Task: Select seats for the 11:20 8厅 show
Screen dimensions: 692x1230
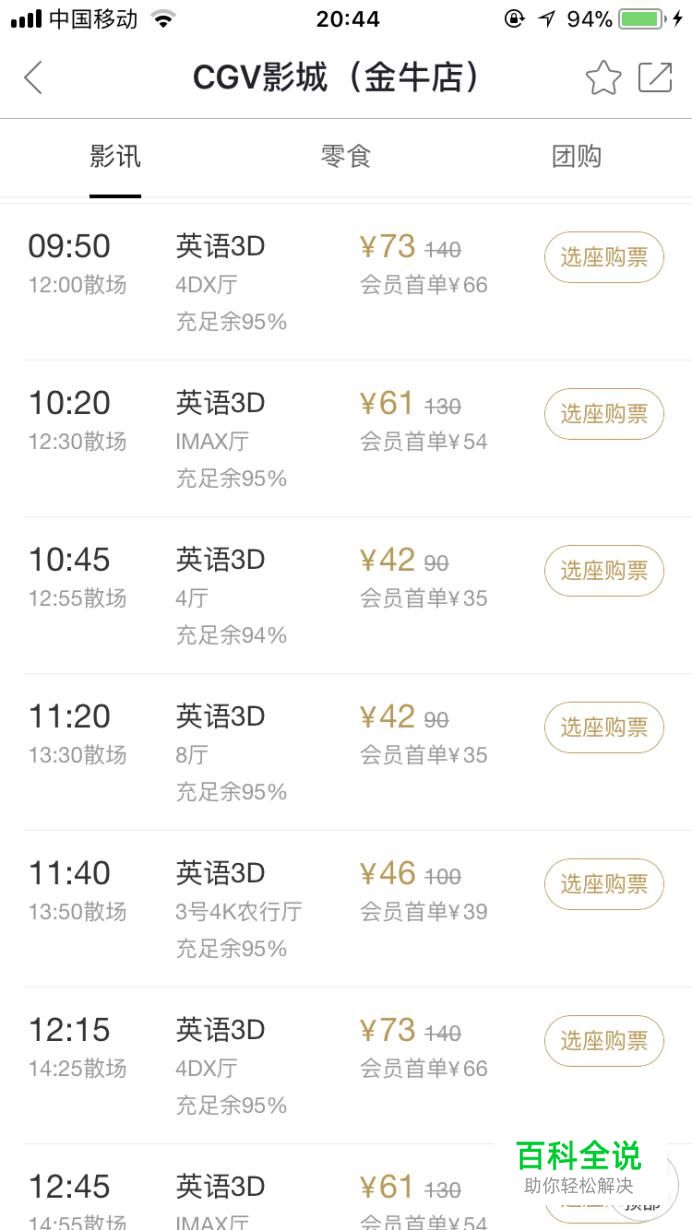Action: coord(604,727)
